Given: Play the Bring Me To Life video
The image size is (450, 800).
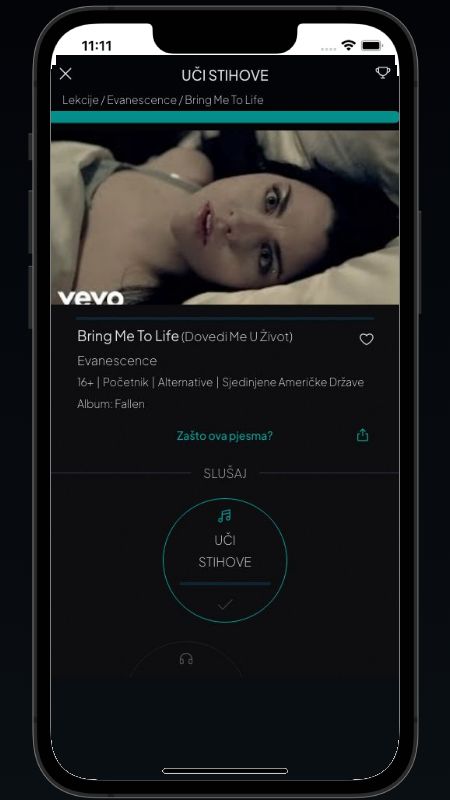Looking at the screenshot, I should coord(225,217).
